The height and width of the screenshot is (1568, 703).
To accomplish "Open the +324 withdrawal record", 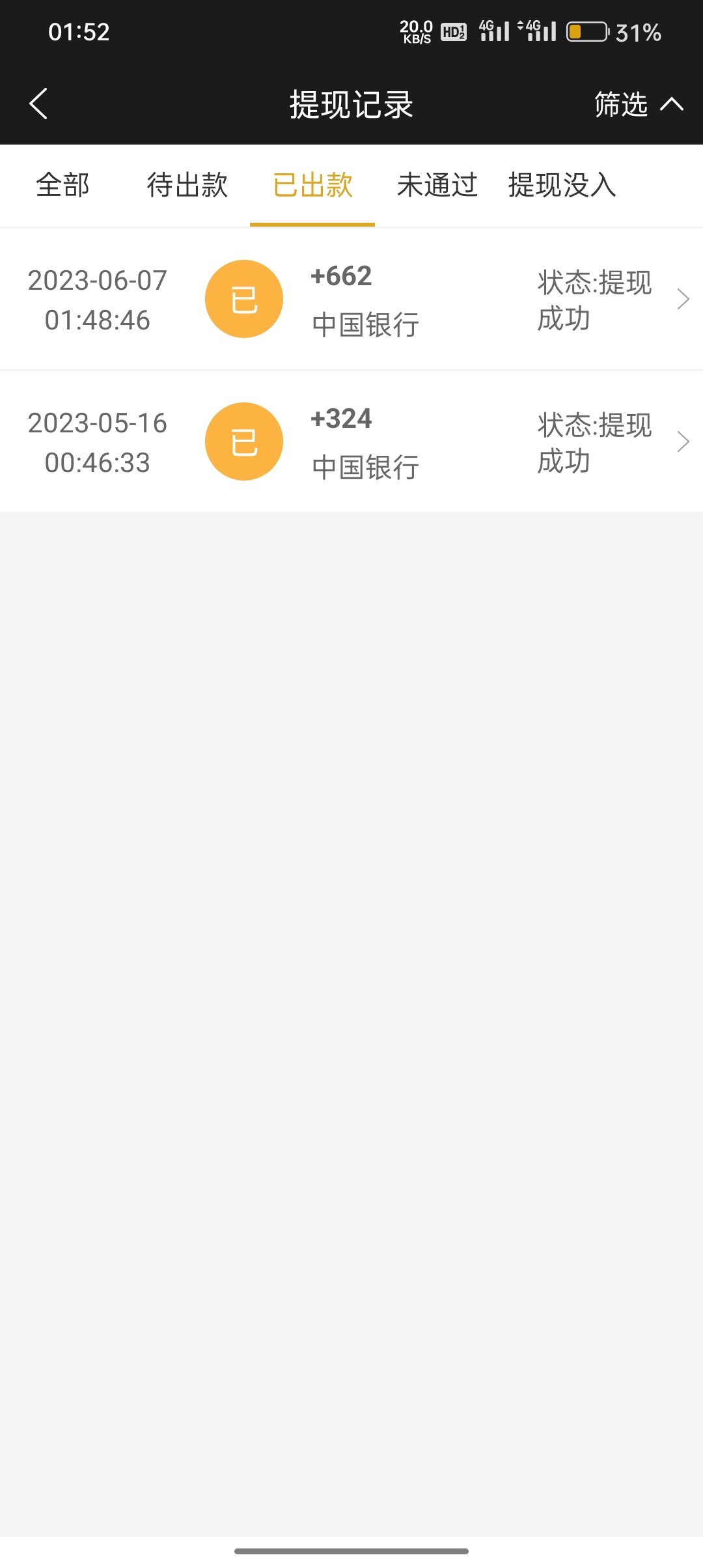I will (x=351, y=441).
